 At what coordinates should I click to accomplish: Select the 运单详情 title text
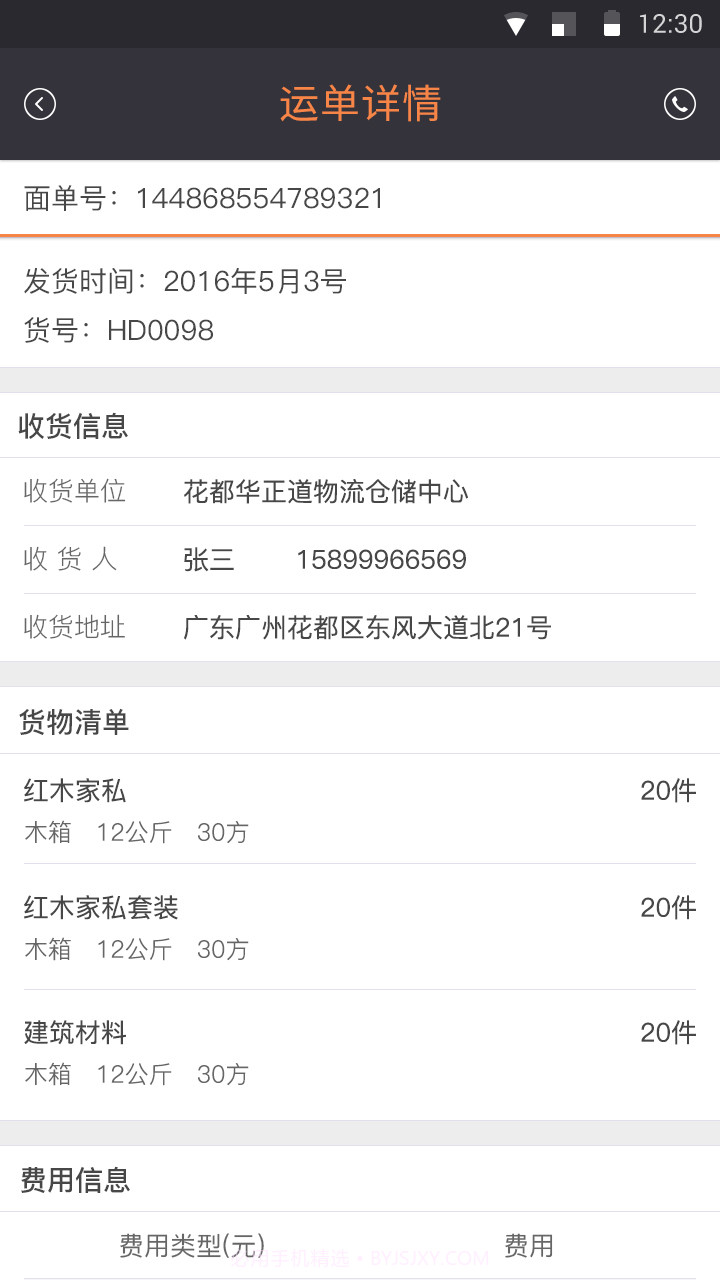[360, 104]
